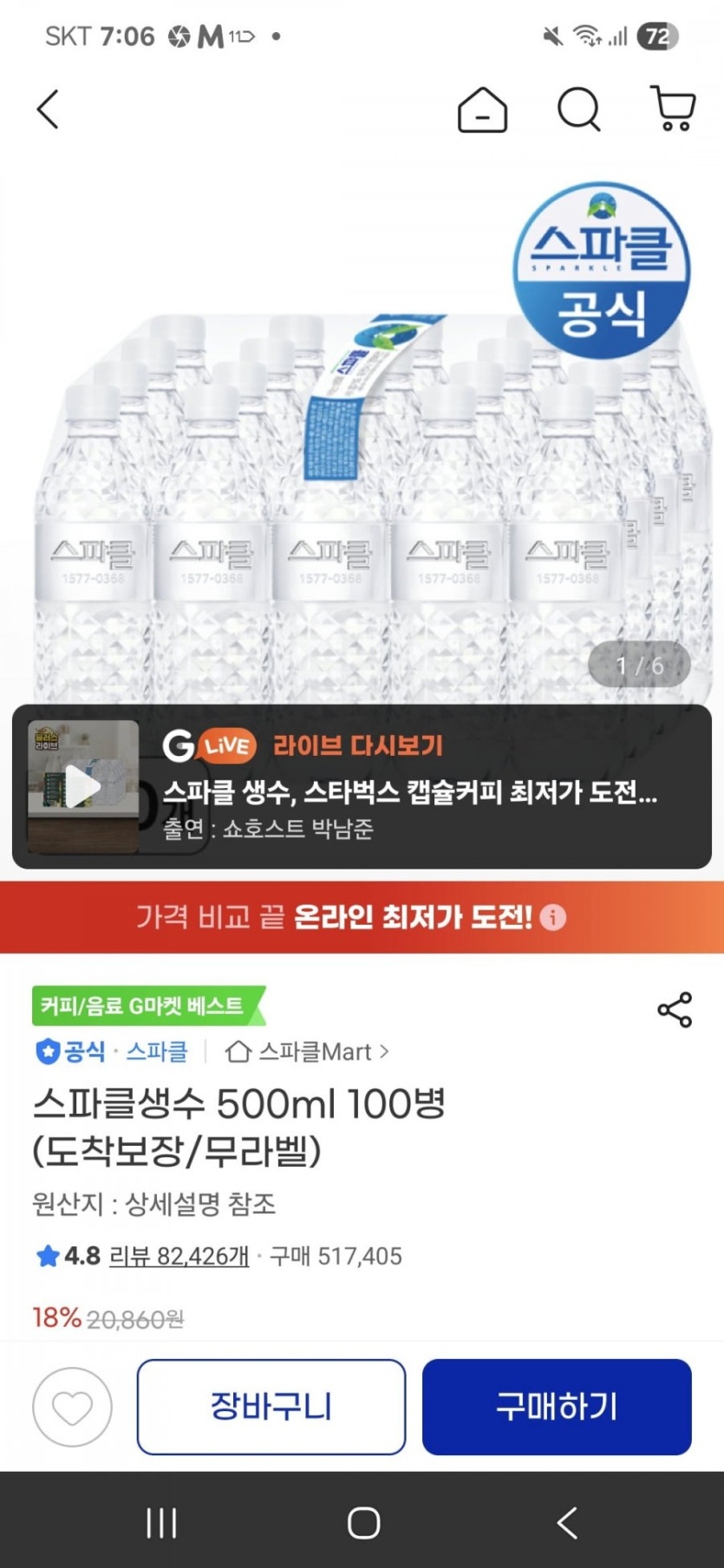Open recent apps in navigation bar
Screen dimensions: 724x1568
161,1523
